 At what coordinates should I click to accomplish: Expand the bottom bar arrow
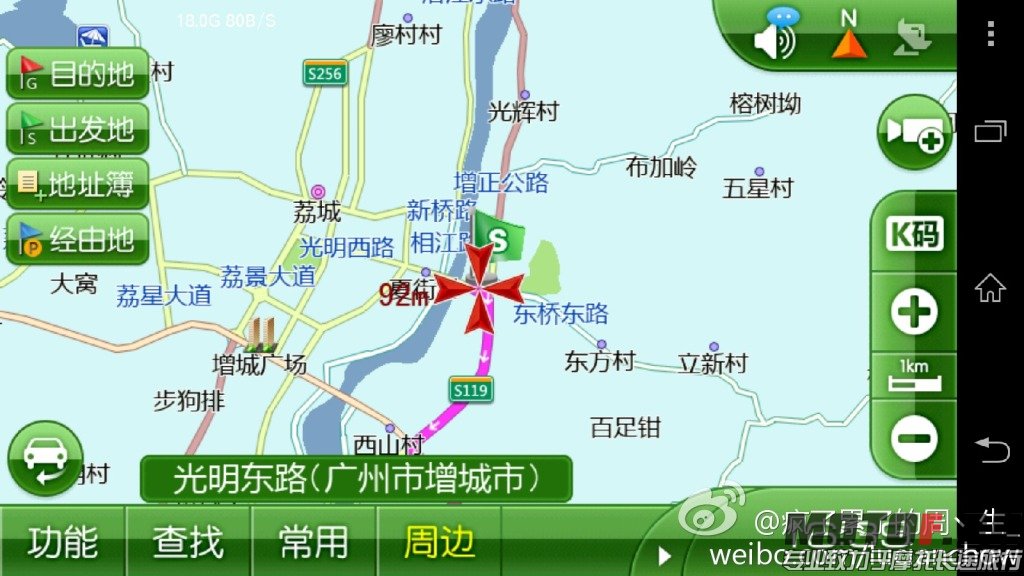(x=664, y=554)
